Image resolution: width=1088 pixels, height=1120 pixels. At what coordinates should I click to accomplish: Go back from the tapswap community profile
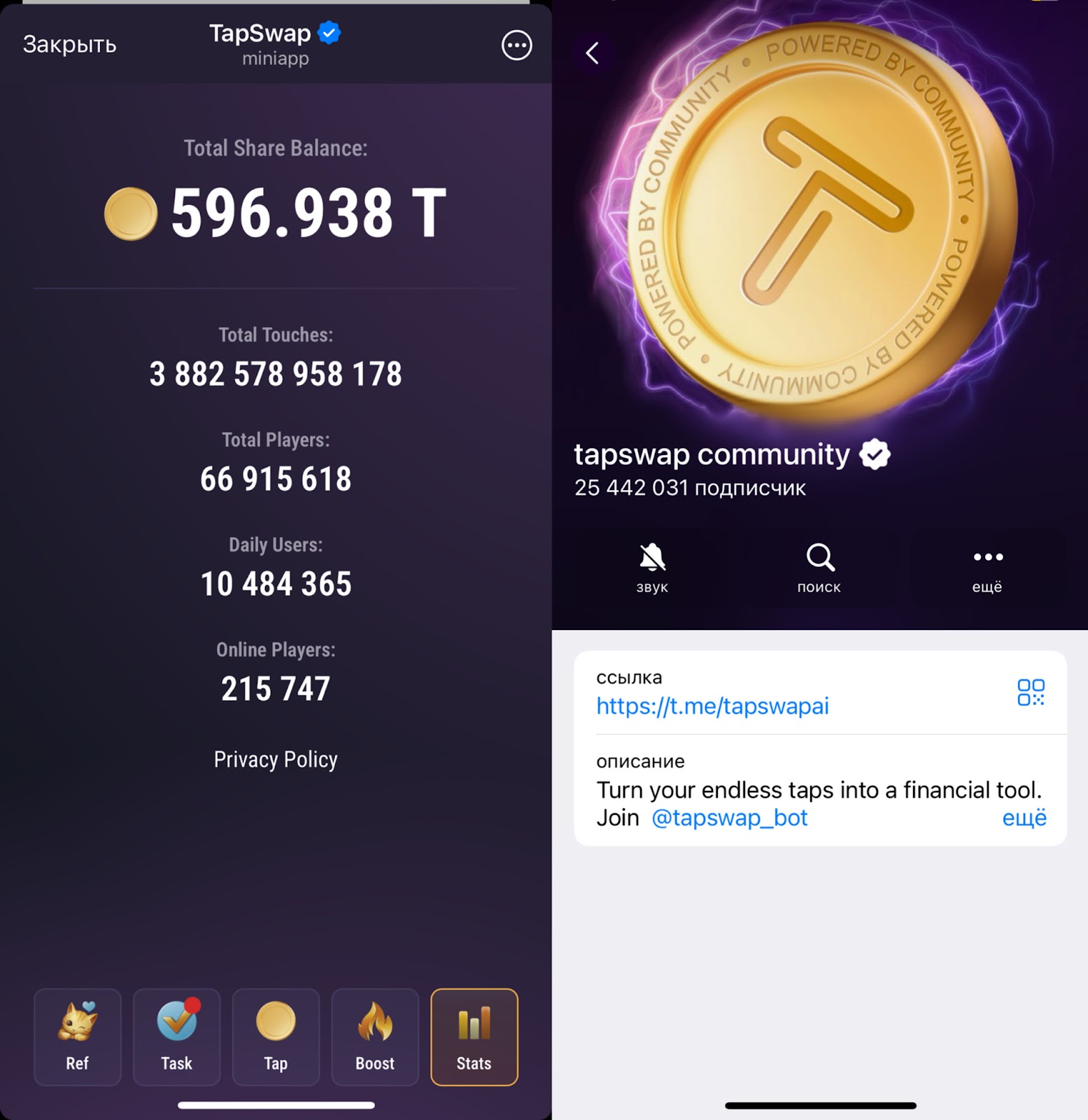click(593, 53)
